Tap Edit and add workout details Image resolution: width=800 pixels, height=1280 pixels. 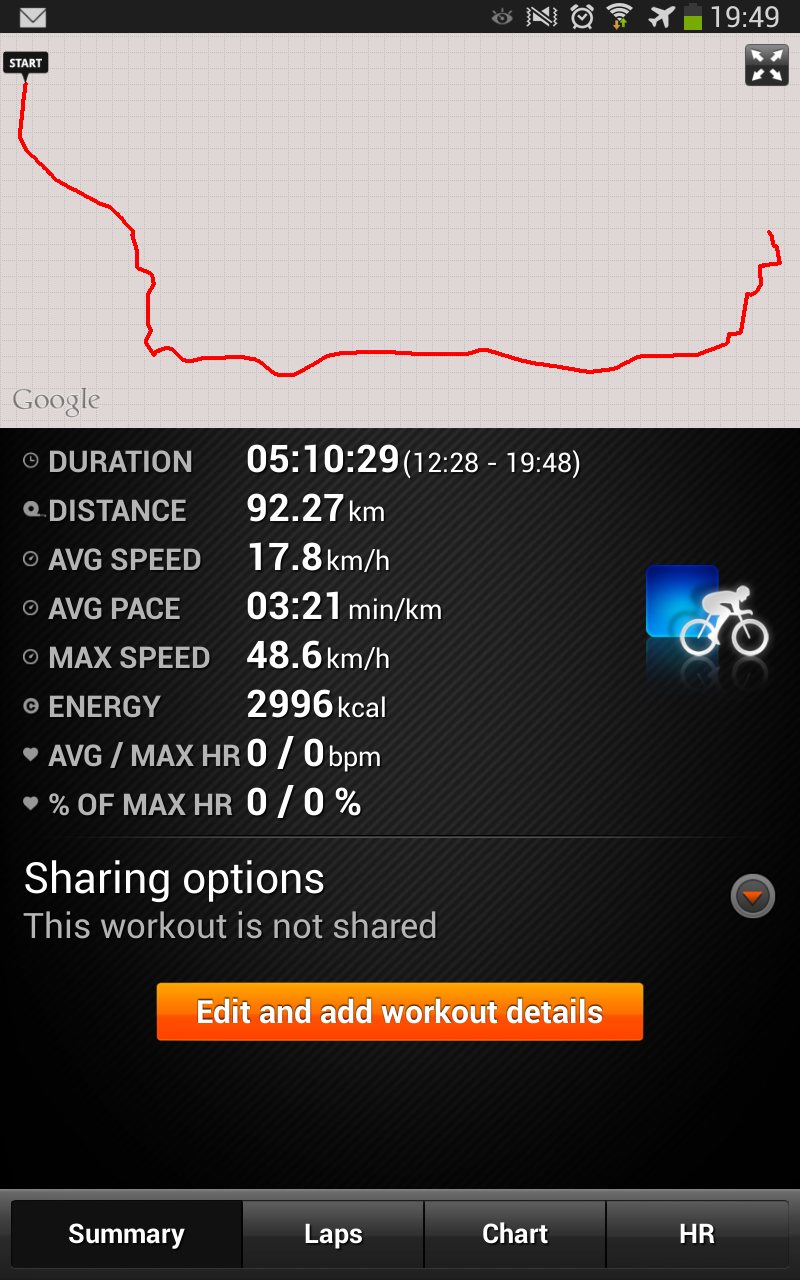coord(400,1012)
